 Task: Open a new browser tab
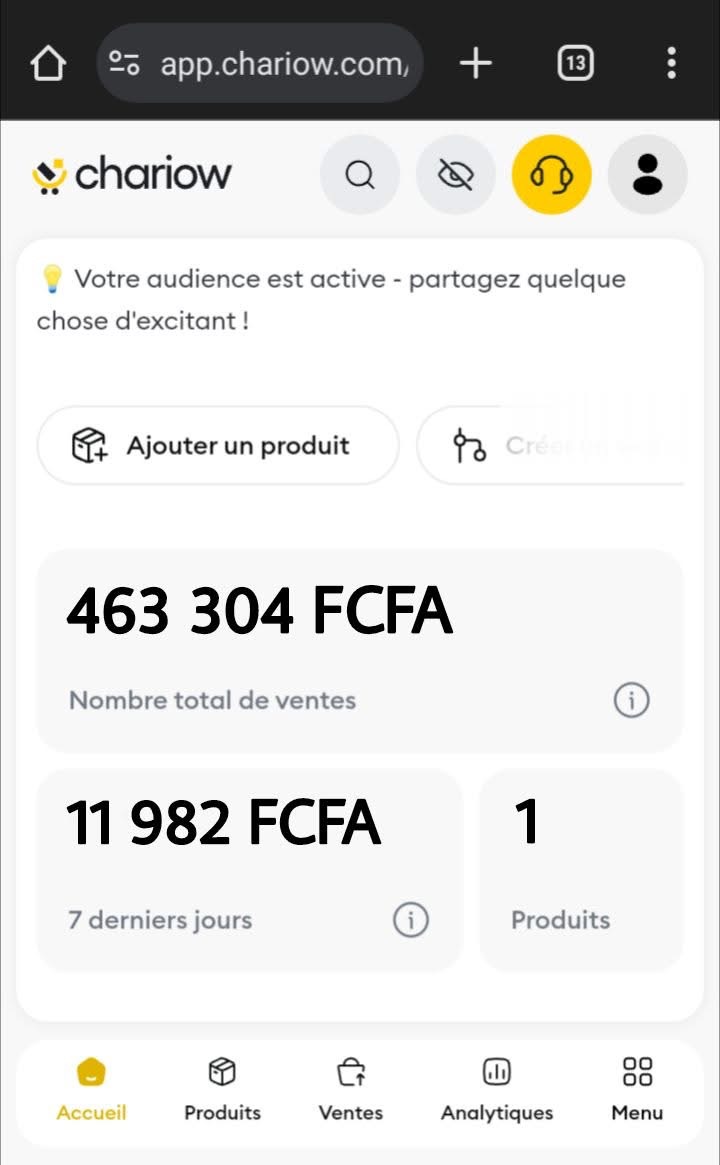coord(476,64)
